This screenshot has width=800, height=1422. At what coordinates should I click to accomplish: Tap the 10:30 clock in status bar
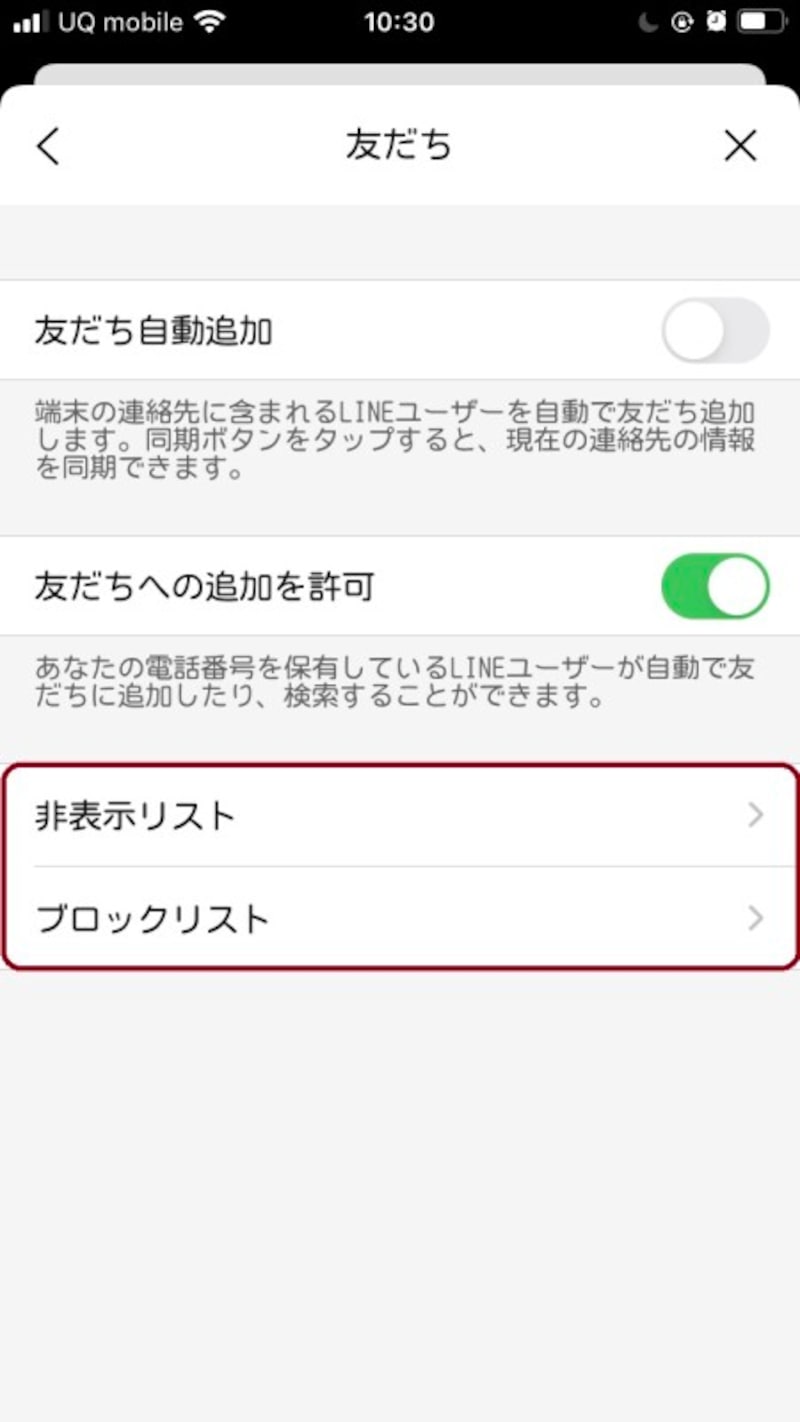click(400, 20)
